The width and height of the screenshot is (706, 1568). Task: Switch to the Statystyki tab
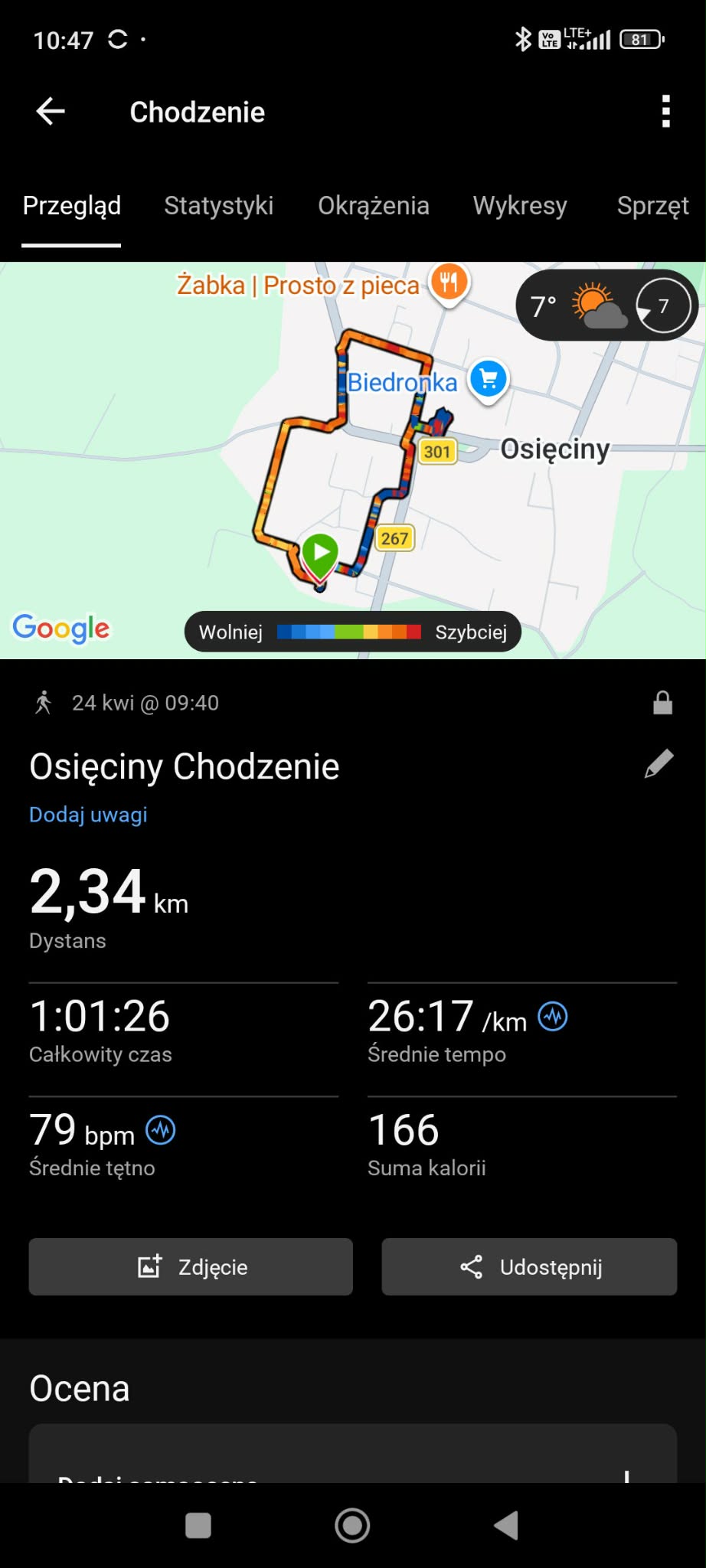(218, 205)
